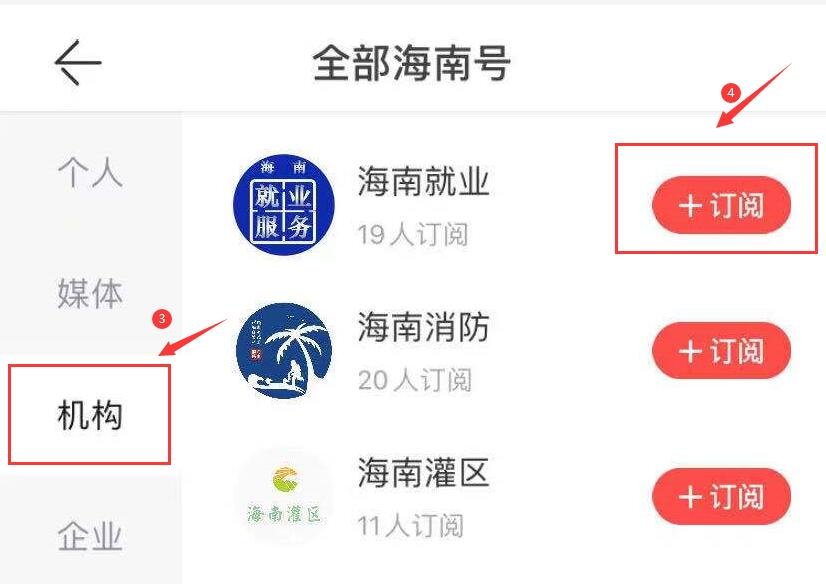This screenshot has height=584, width=826.
Task: Switch to the 企业 category
Action: coord(90,537)
